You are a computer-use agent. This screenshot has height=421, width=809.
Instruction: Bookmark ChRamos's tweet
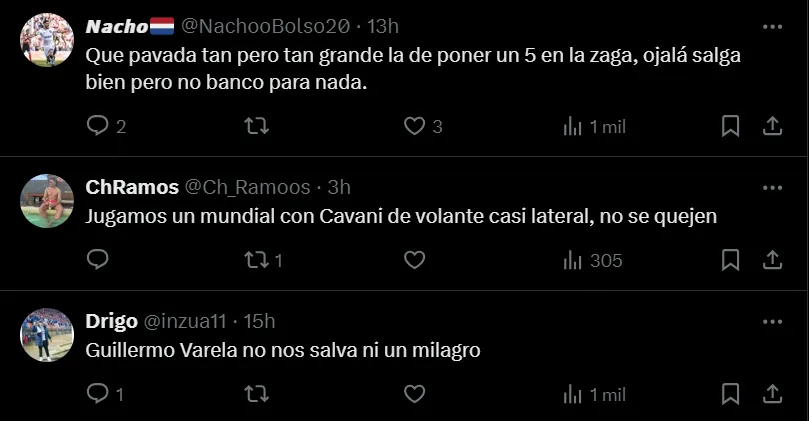click(x=731, y=260)
